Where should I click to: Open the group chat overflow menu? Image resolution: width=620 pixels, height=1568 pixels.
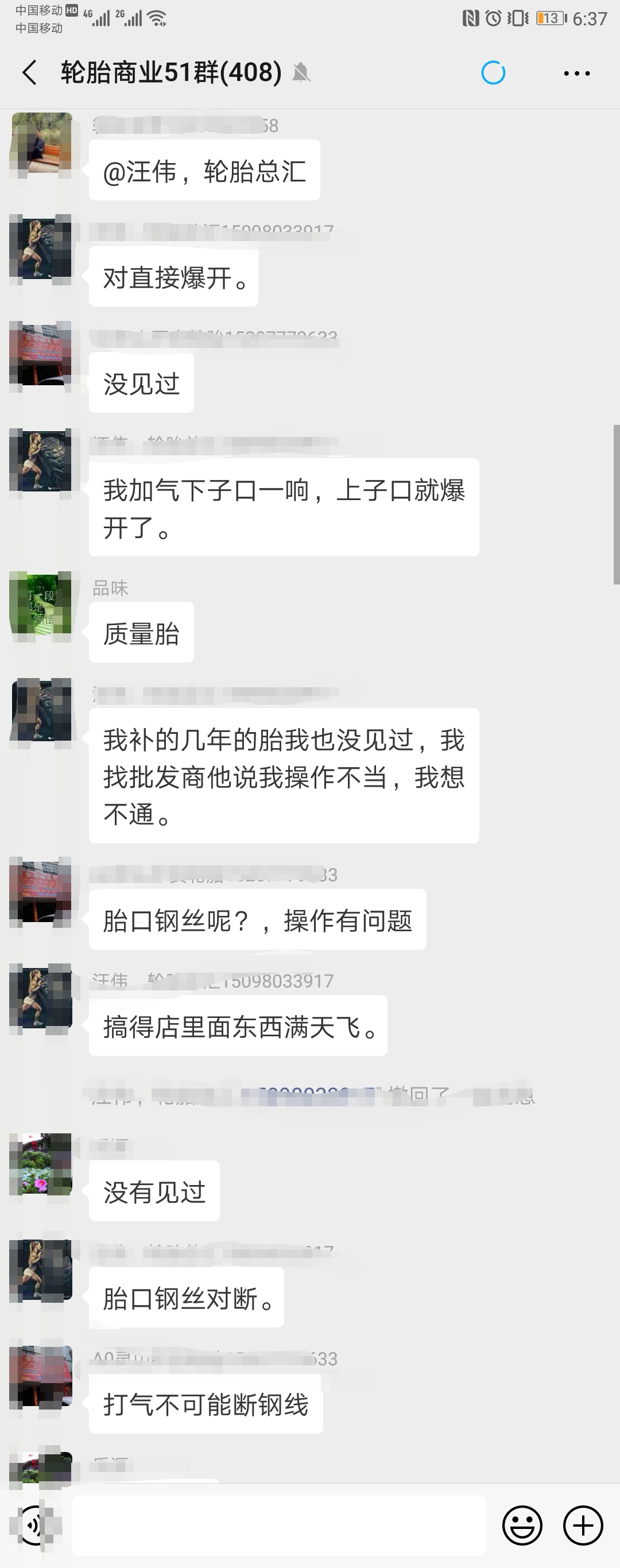[x=576, y=73]
